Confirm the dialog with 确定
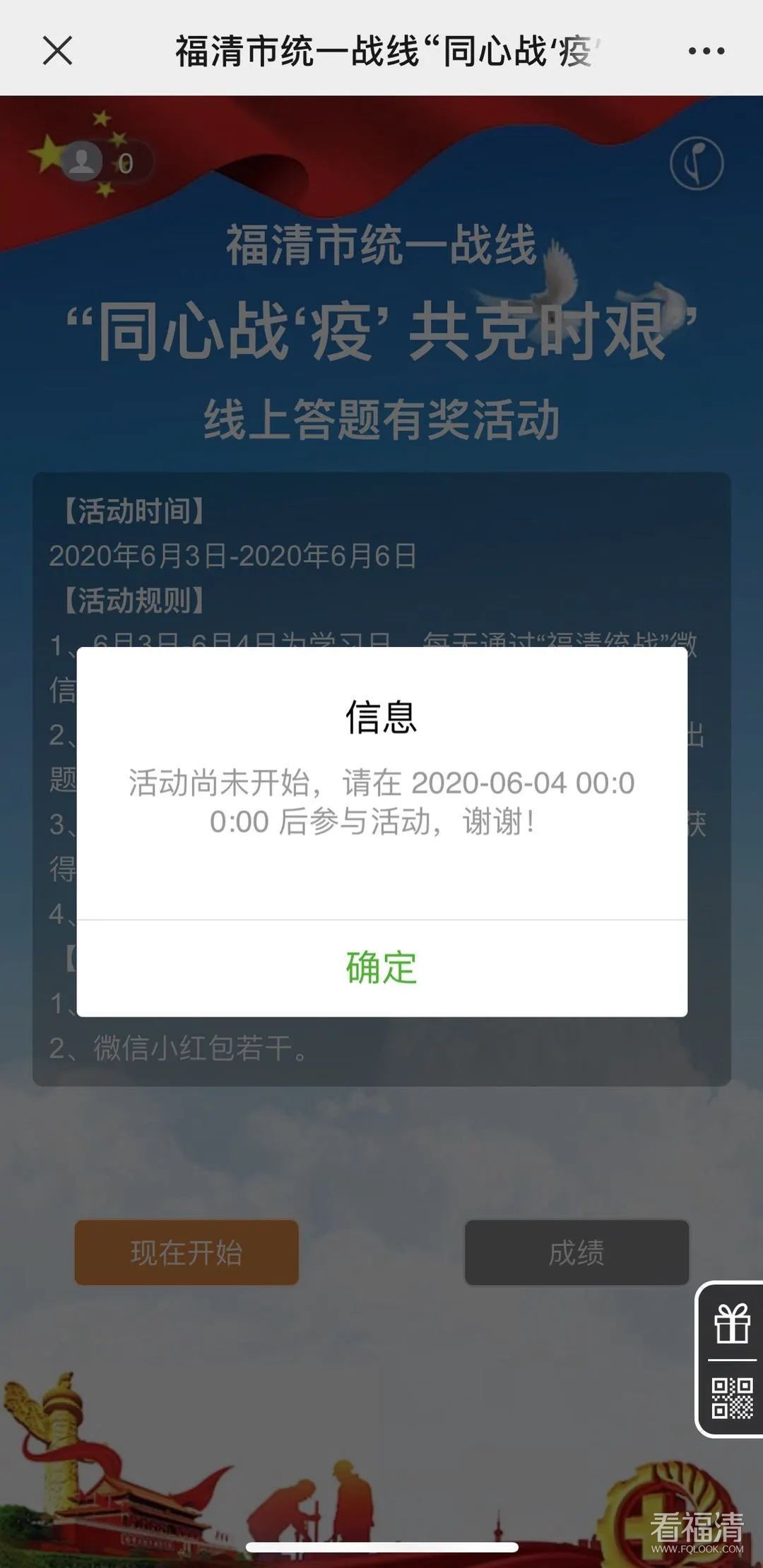The image size is (763, 1568). click(x=381, y=968)
